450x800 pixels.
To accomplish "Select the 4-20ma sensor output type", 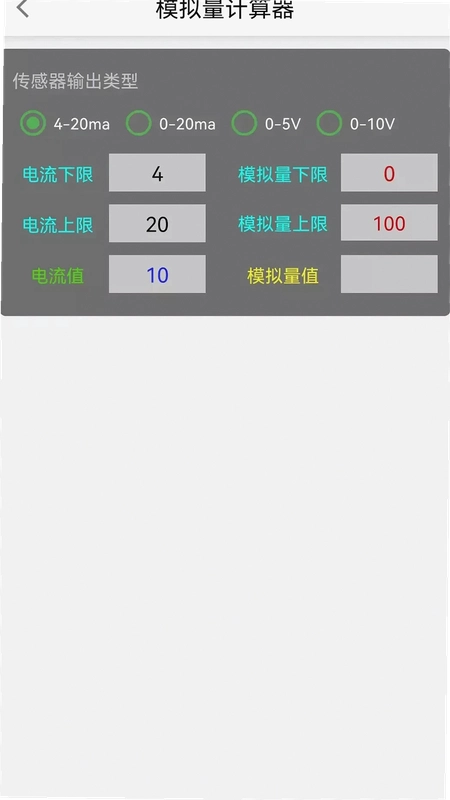I will point(33,123).
